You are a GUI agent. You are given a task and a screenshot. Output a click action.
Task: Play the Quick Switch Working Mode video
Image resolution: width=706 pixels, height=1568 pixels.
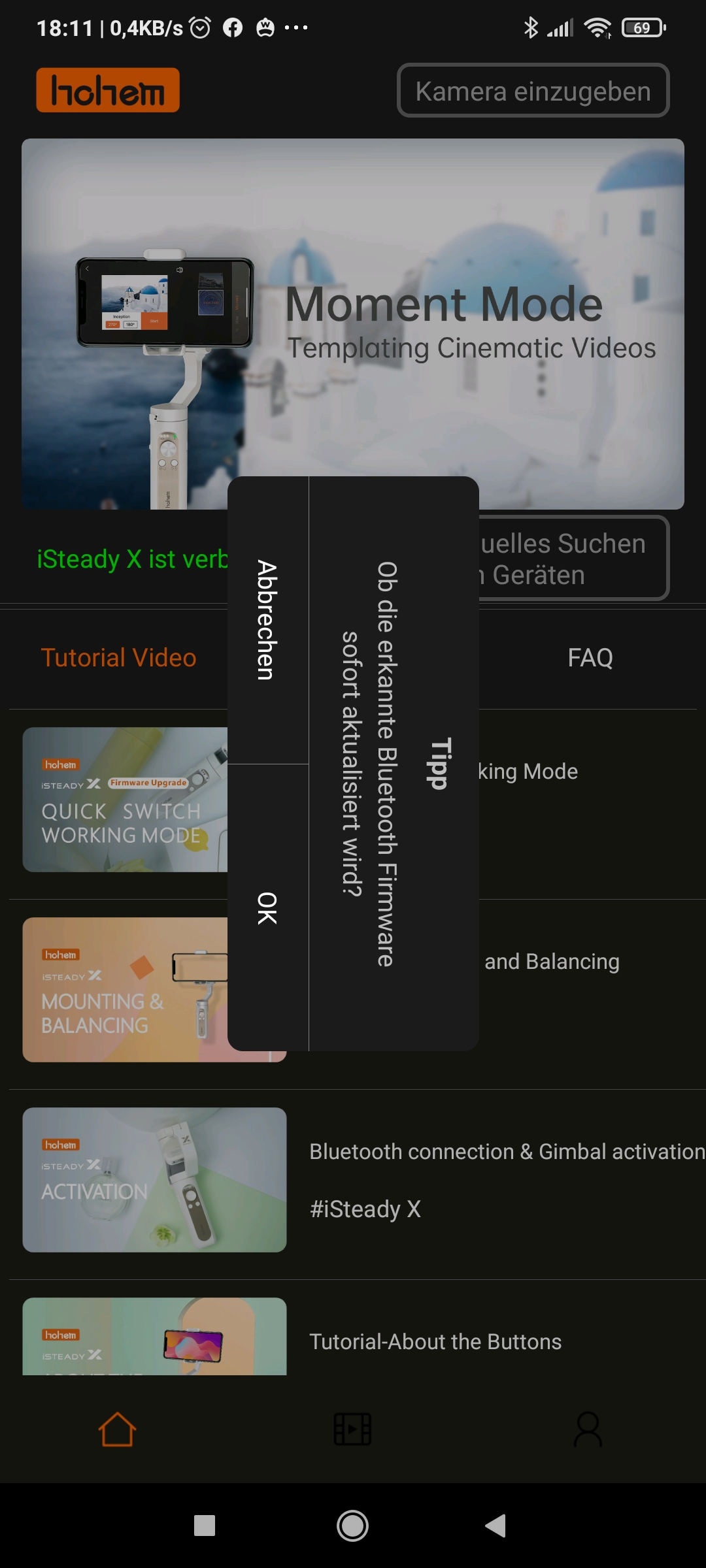(x=125, y=800)
